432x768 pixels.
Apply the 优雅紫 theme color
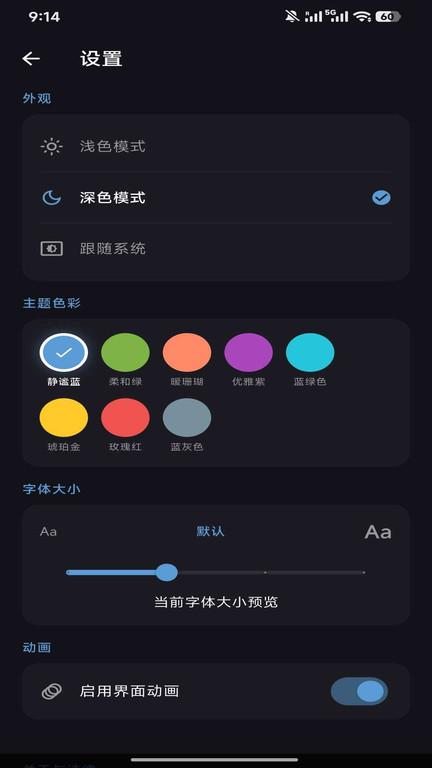(248, 353)
